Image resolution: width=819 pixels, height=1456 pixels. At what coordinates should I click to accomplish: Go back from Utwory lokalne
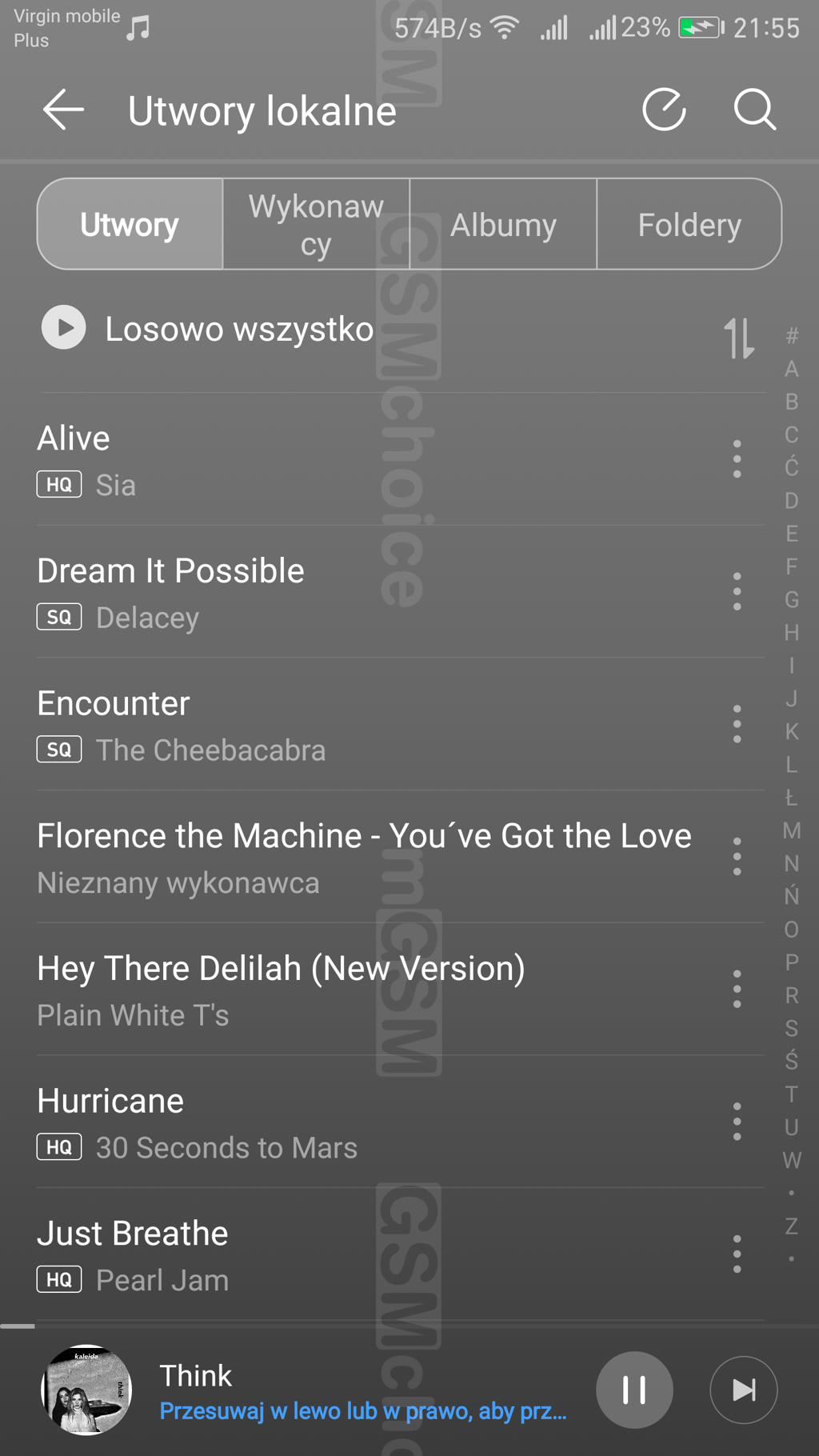63,110
